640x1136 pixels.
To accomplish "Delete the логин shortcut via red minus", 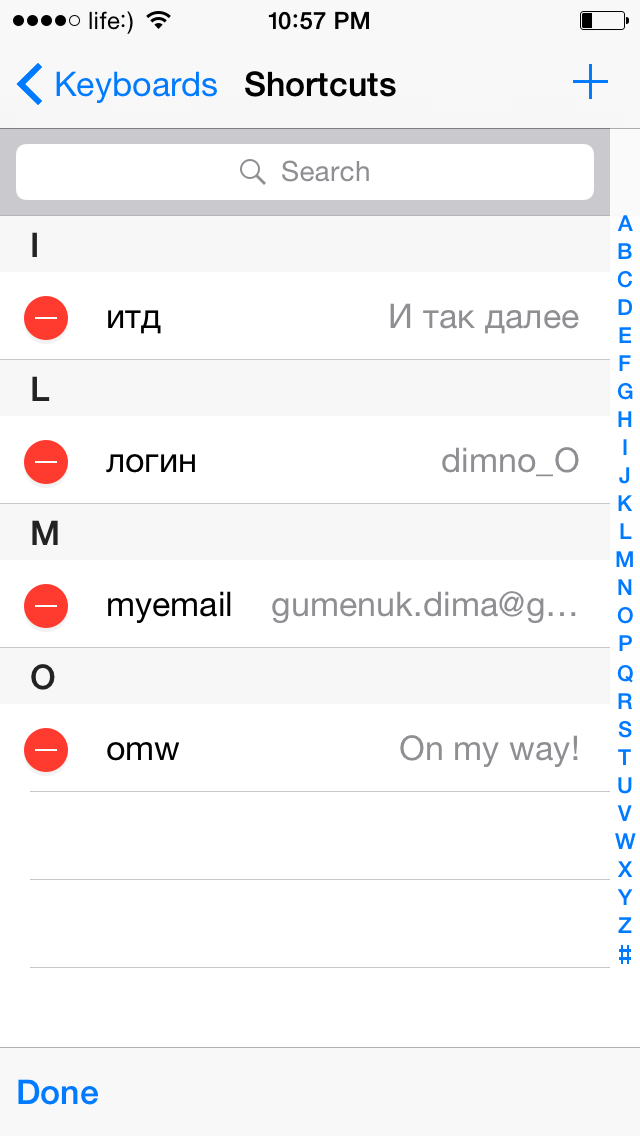I will click(x=46, y=462).
